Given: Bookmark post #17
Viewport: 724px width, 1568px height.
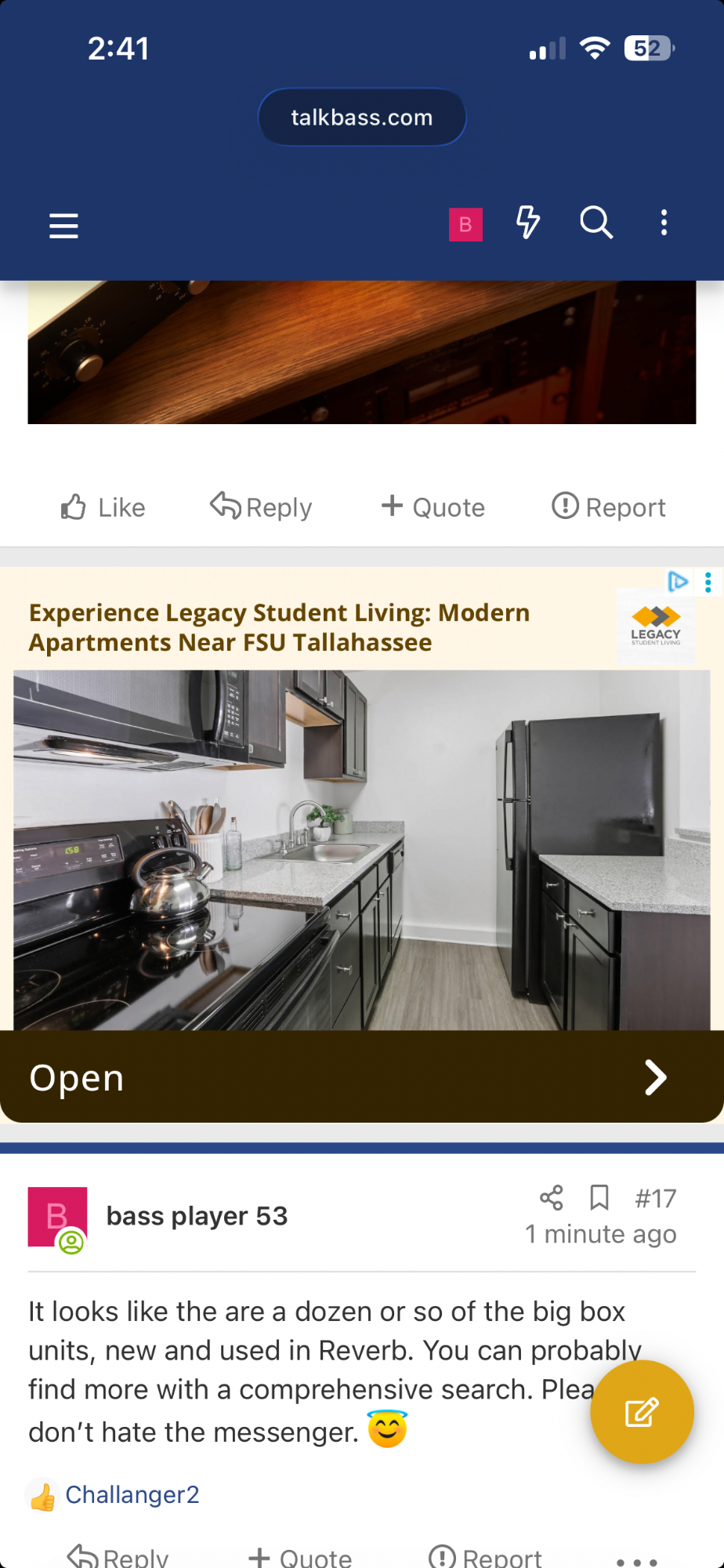Looking at the screenshot, I should point(599,1197).
